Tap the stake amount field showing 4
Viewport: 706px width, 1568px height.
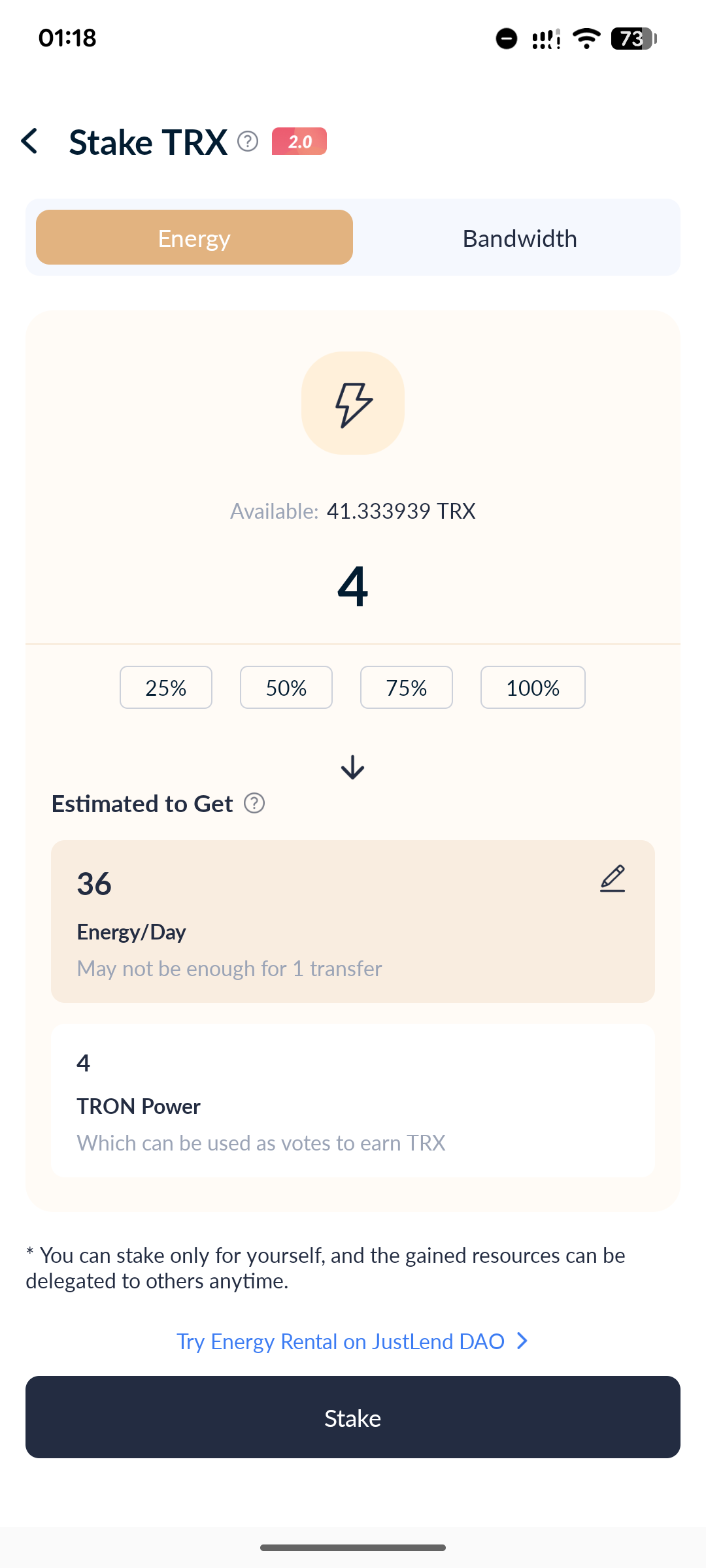pyautogui.click(x=353, y=586)
